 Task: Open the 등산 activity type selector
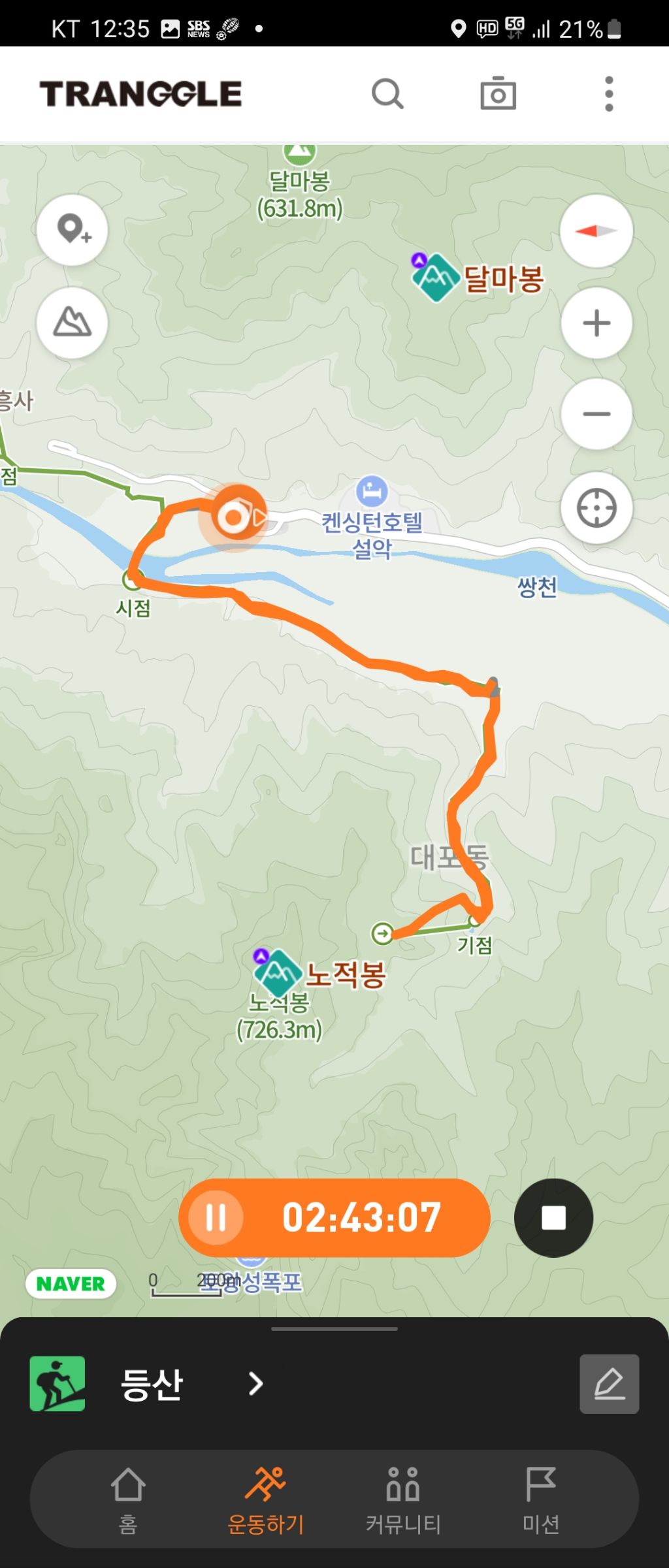click(152, 1384)
